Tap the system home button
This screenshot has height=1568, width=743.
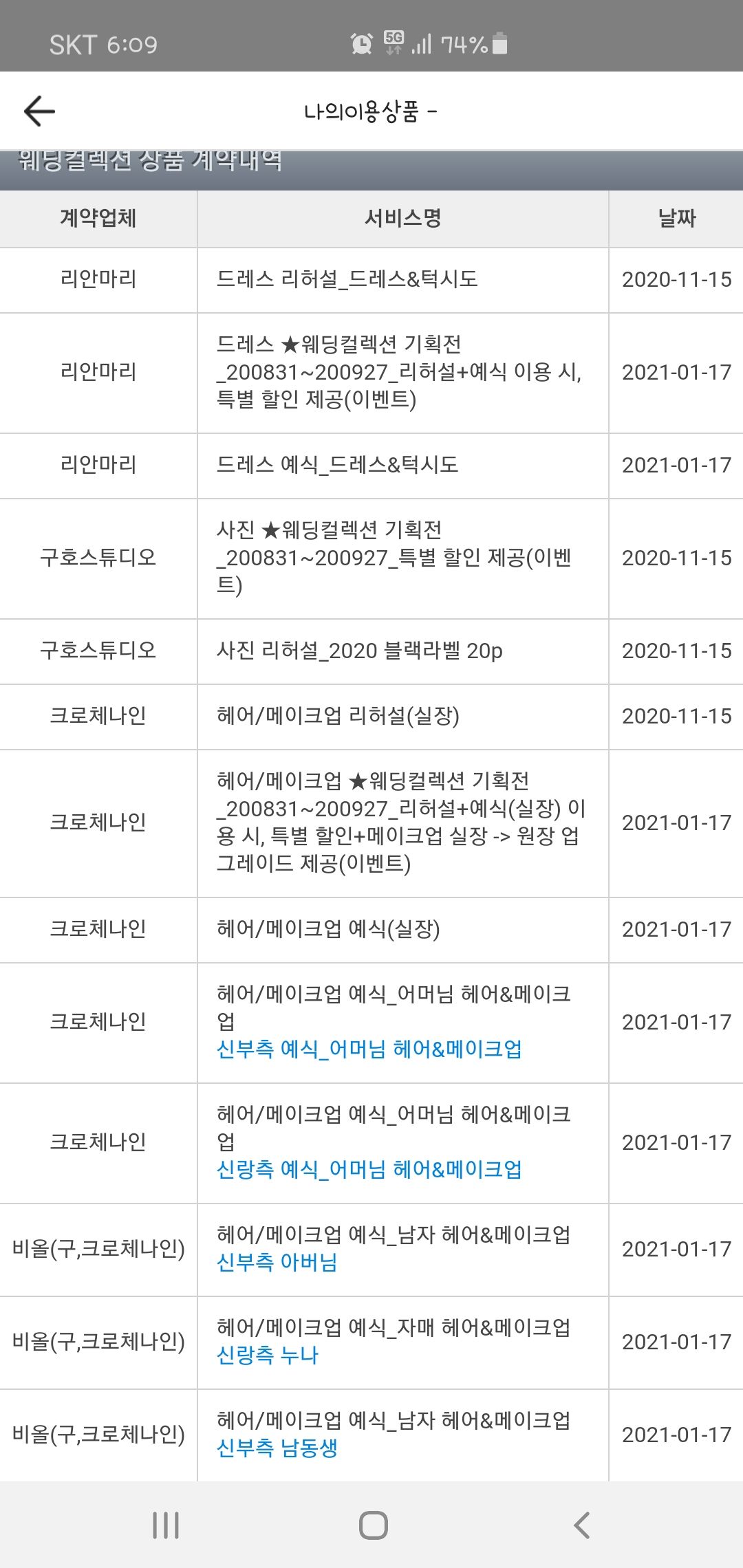click(x=373, y=1525)
